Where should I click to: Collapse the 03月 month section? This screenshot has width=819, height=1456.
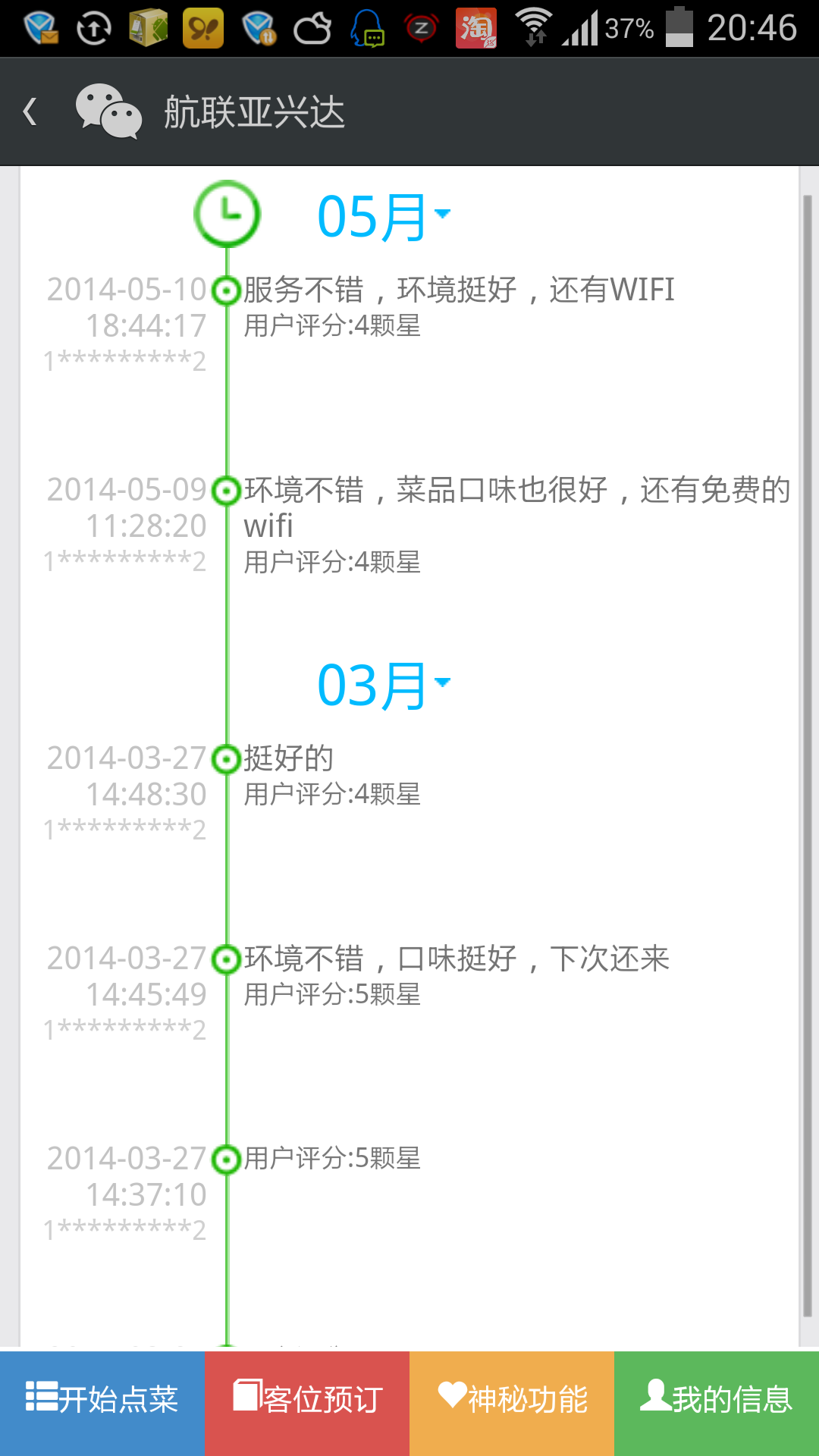pos(384,685)
